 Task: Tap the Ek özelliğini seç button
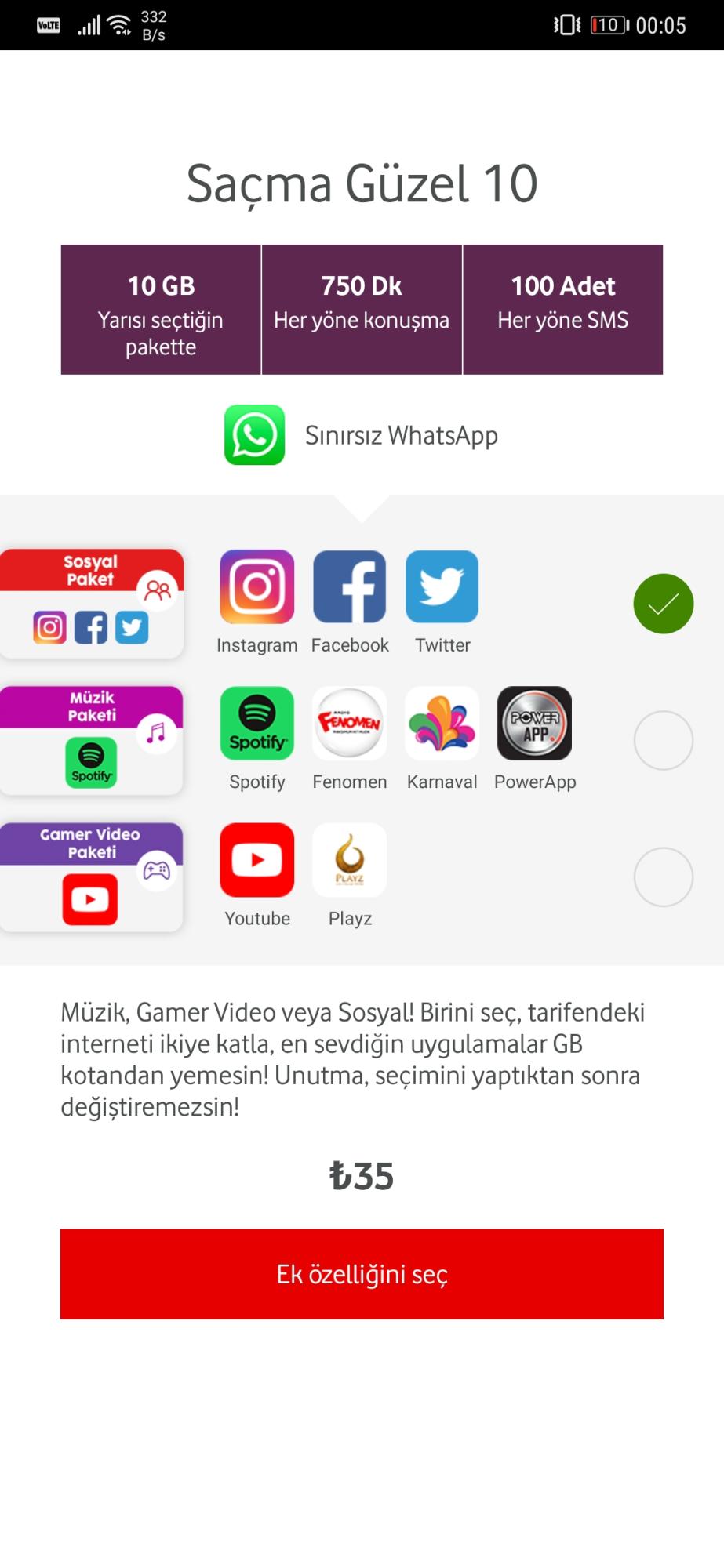click(x=362, y=1274)
